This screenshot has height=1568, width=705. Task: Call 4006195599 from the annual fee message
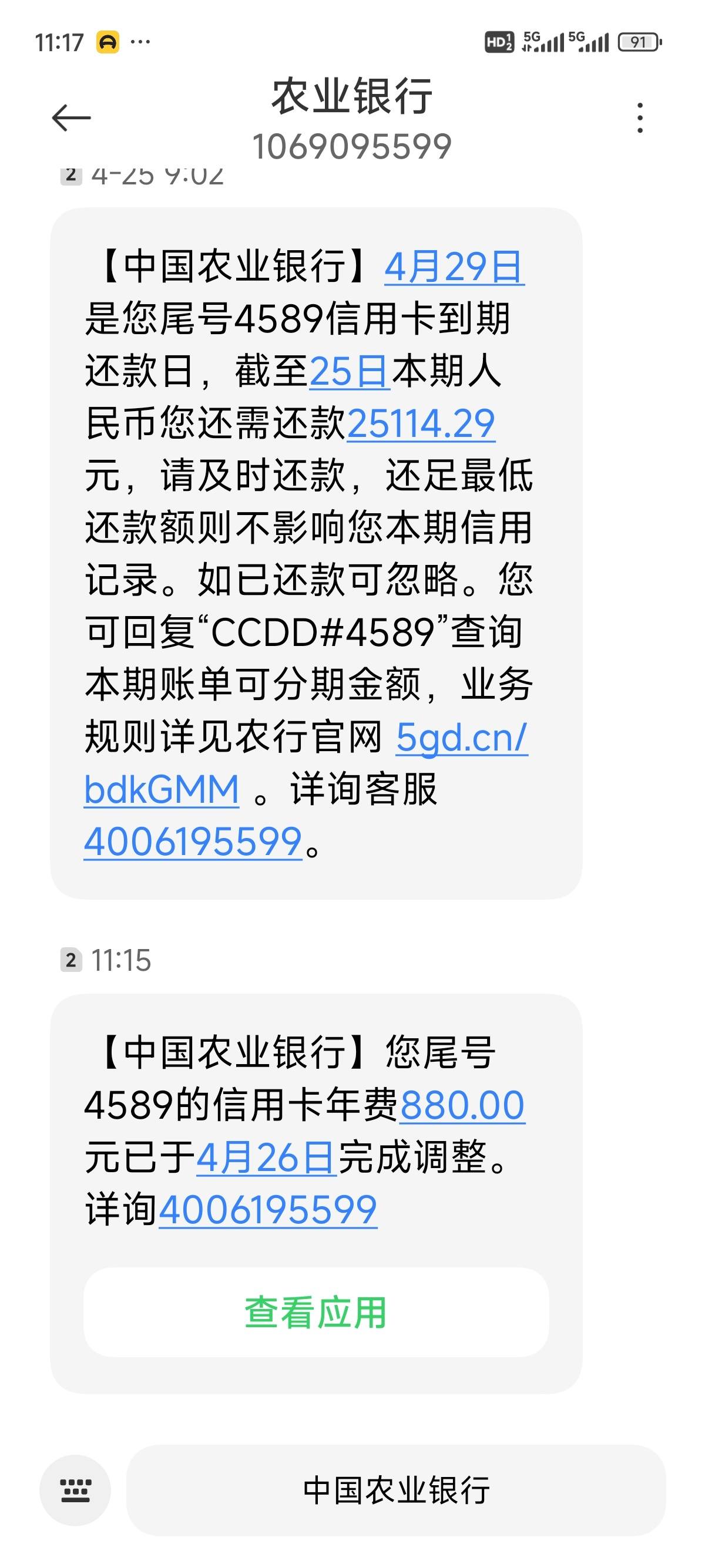[x=268, y=1210]
